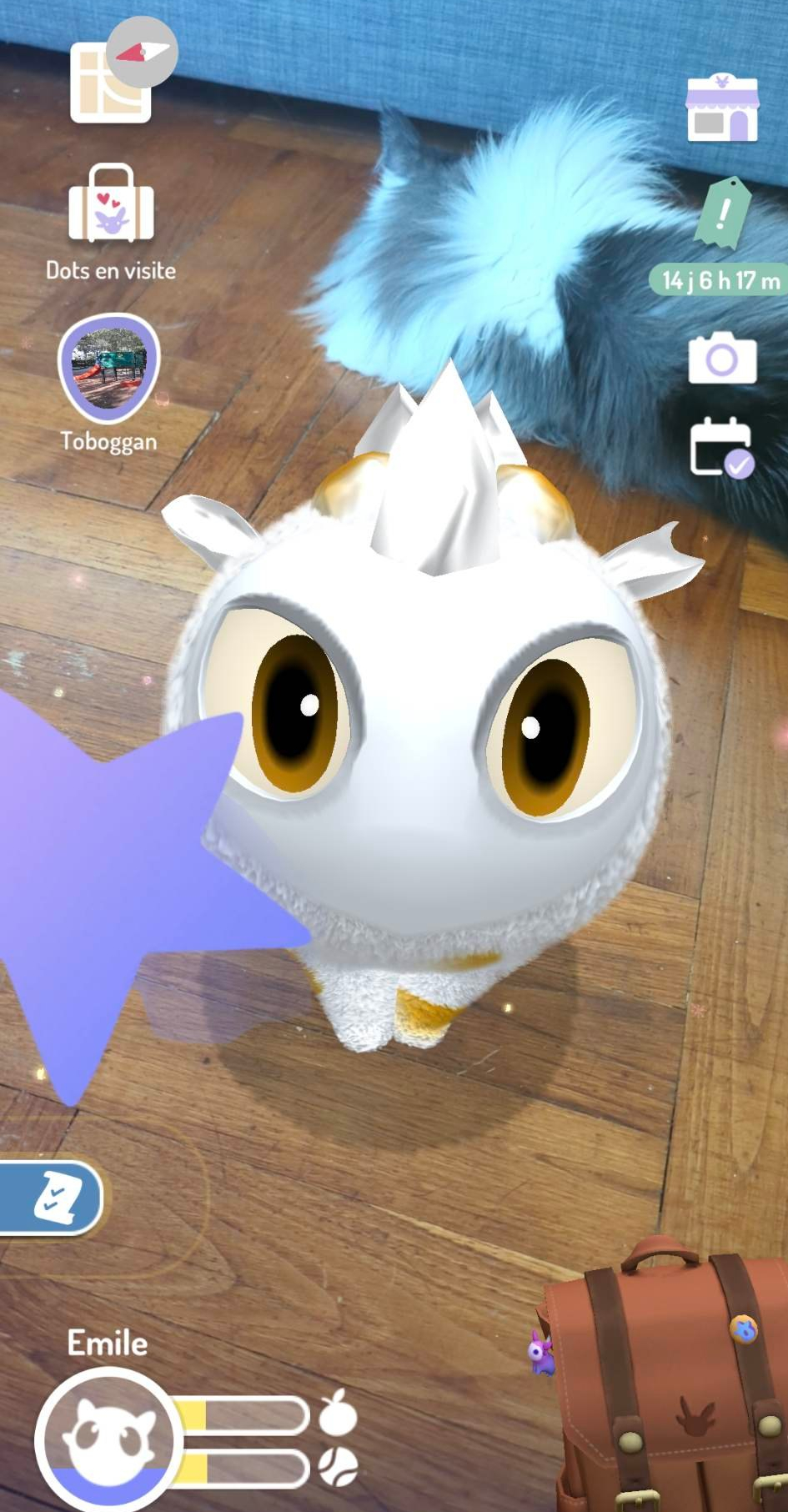The width and height of the screenshot is (788, 1512).
Task: Open the exclamation ticket event
Action: [724, 213]
